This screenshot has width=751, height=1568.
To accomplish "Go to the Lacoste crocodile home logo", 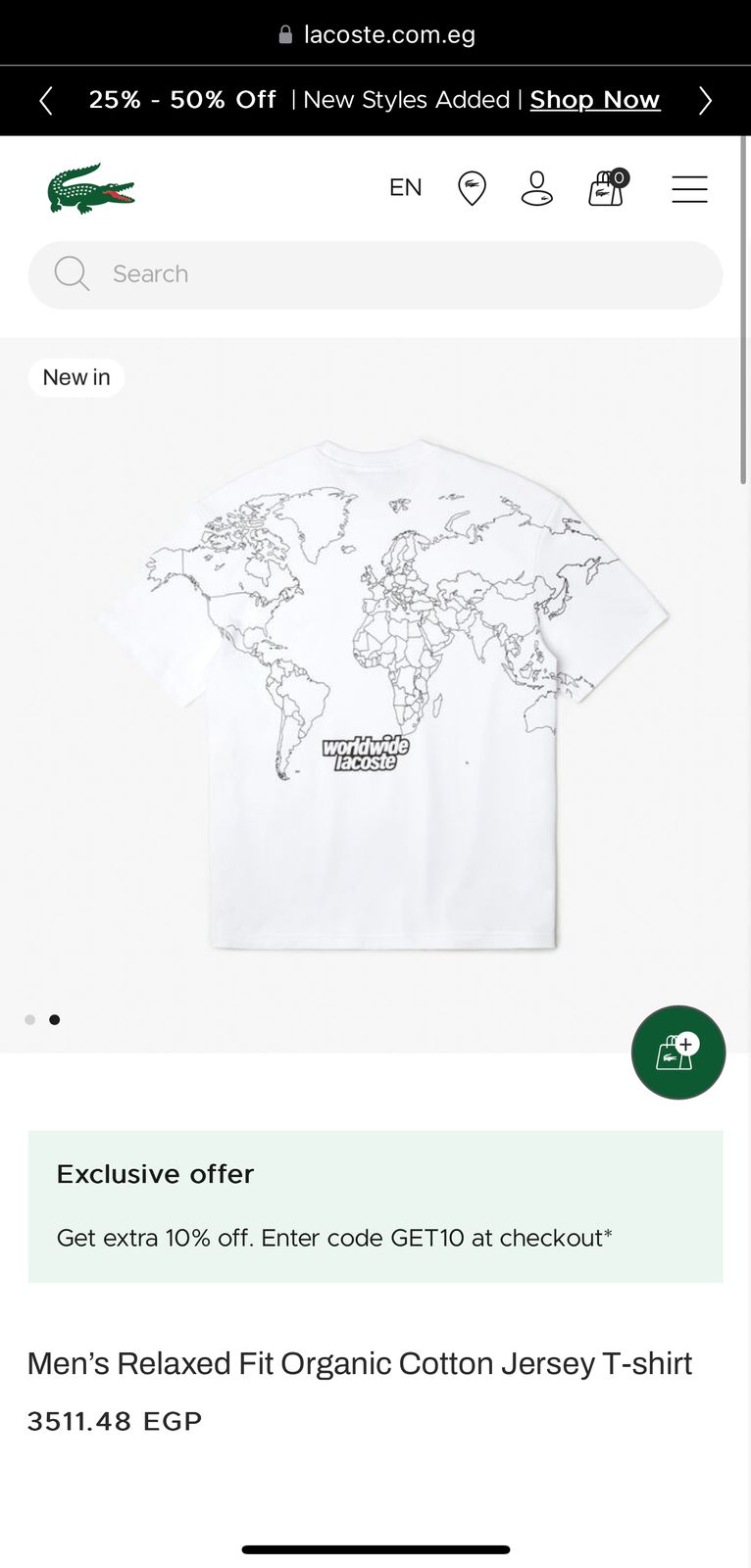I will tap(90, 188).
